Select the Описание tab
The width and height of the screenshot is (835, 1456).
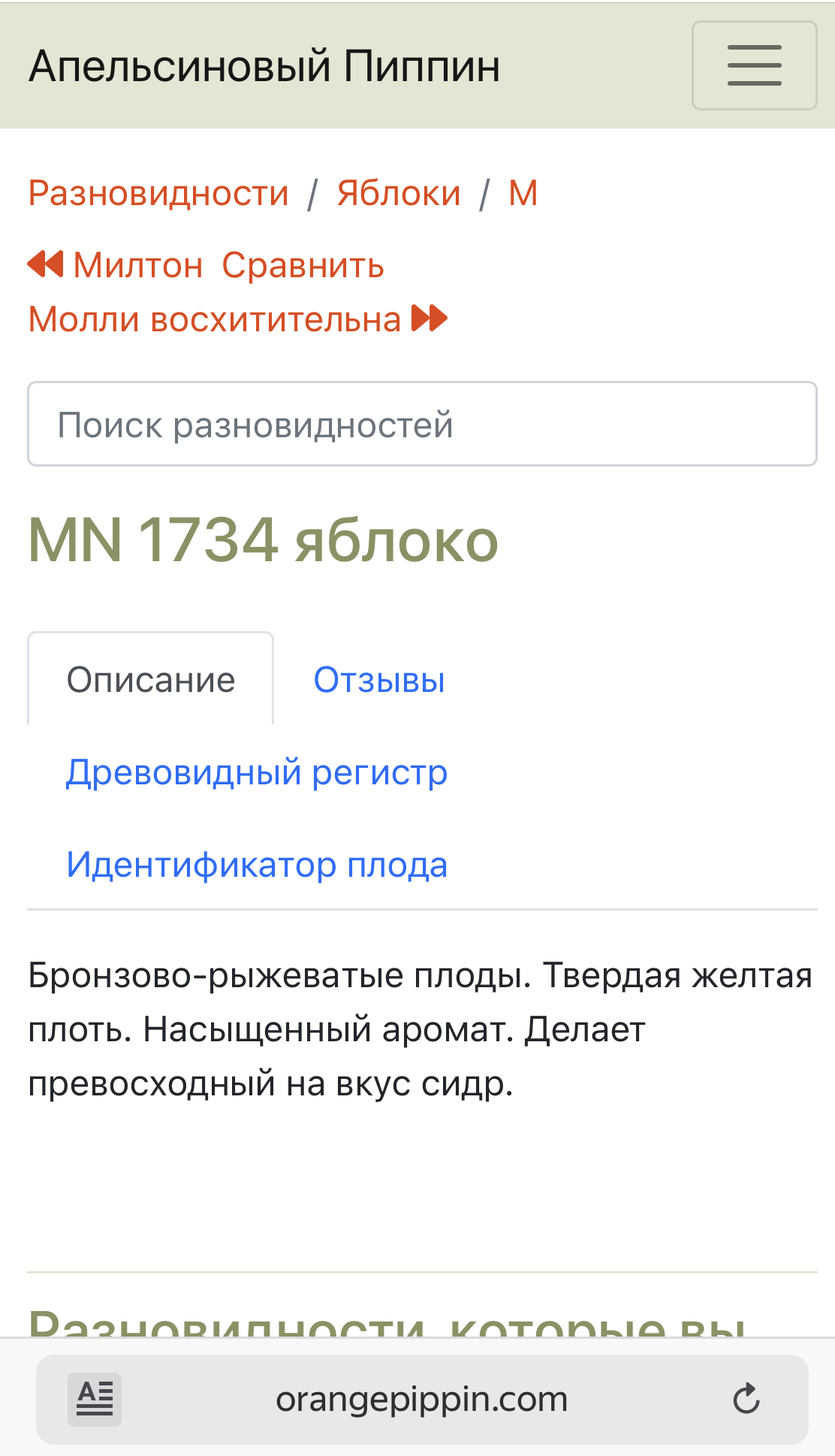[151, 679]
